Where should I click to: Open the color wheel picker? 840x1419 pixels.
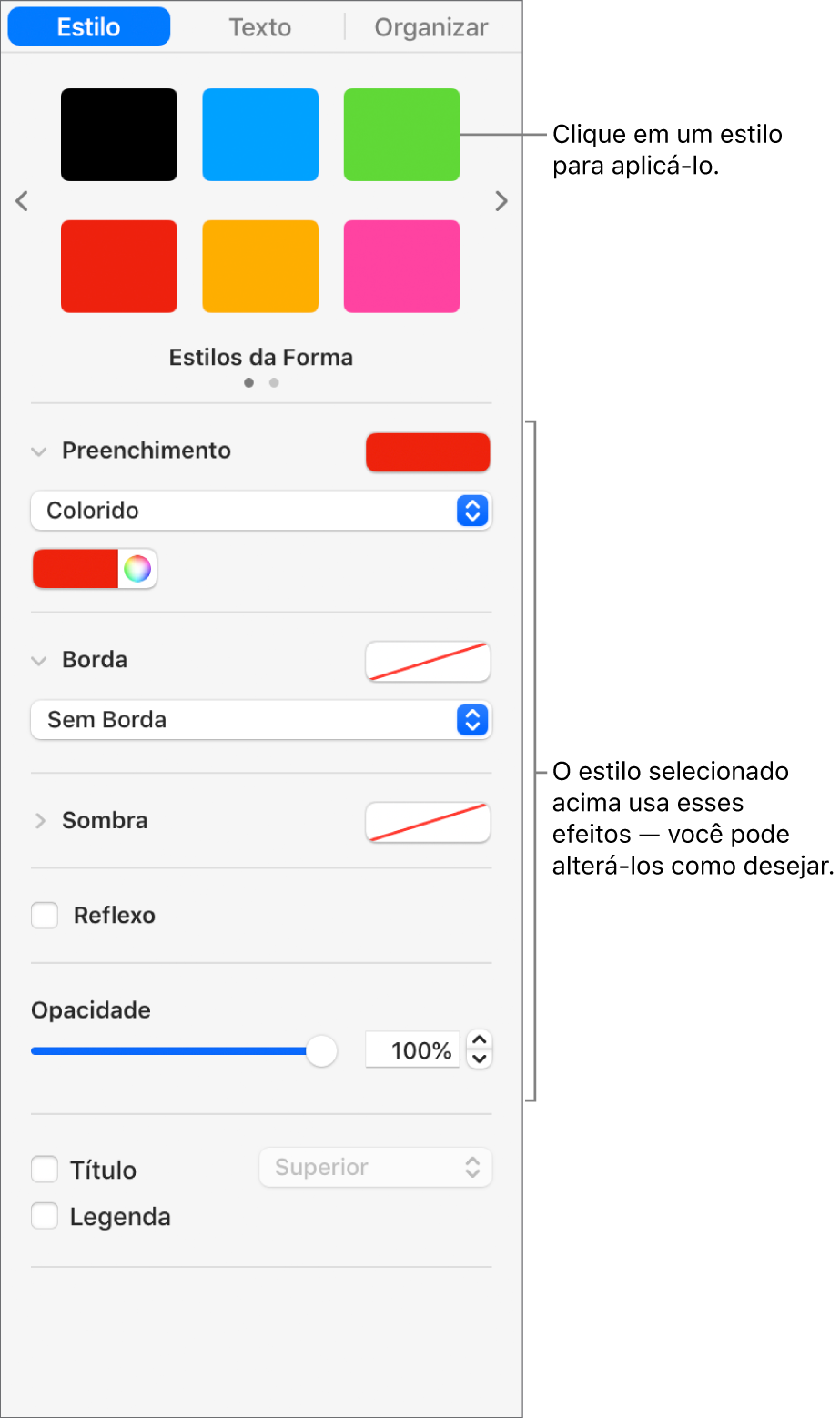[137, 569]
